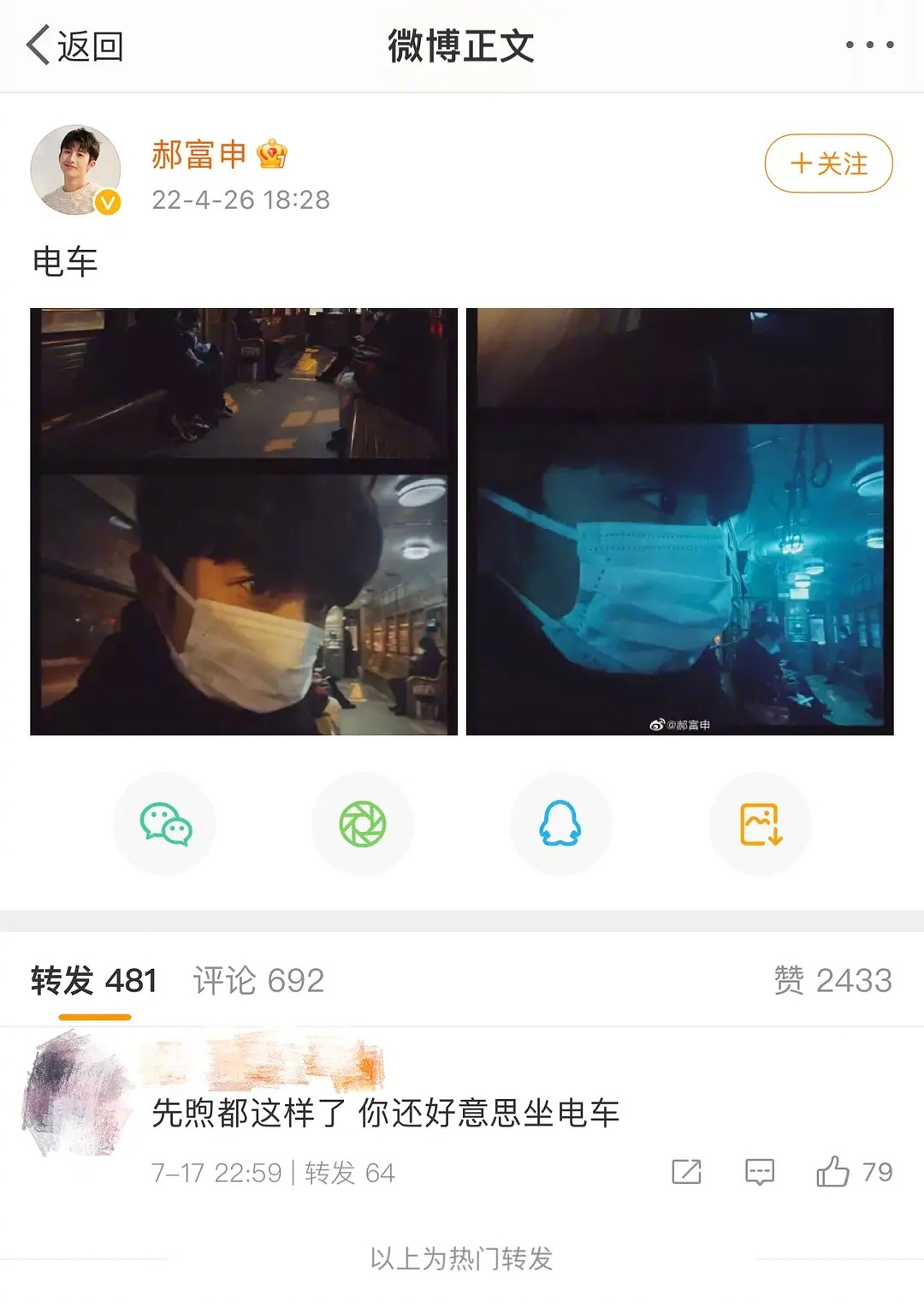The height and width of the screenshot is (1302, 924).
Task: Tap the save image download icon
Action: pos(760,823)
